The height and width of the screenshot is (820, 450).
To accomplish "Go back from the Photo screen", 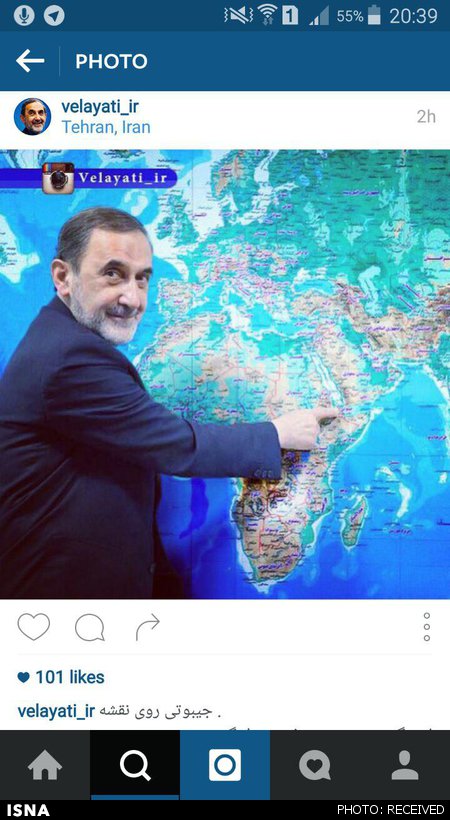I will tap(30, 61).
